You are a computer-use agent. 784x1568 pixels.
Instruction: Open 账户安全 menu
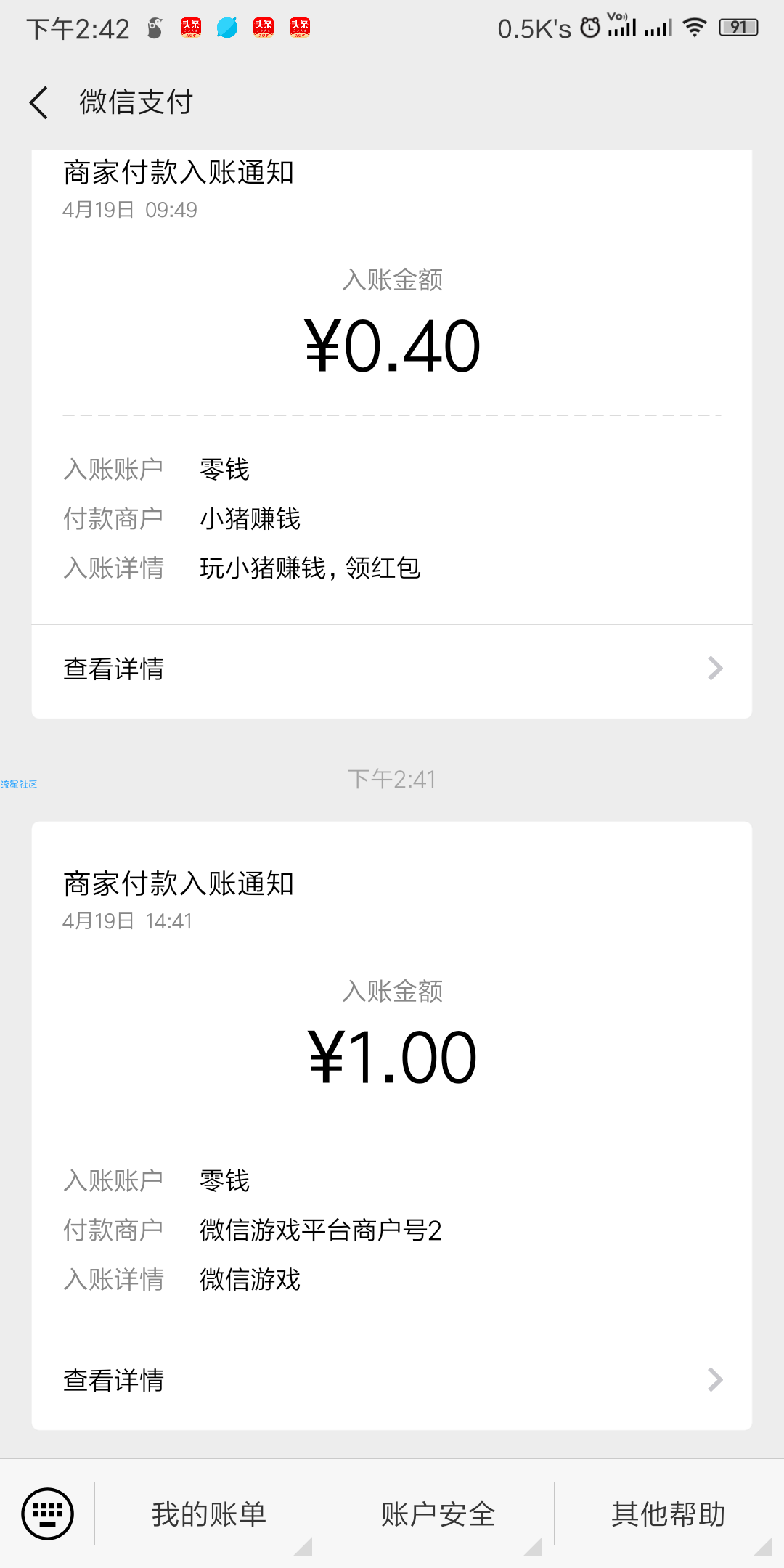click(439, 1515)
